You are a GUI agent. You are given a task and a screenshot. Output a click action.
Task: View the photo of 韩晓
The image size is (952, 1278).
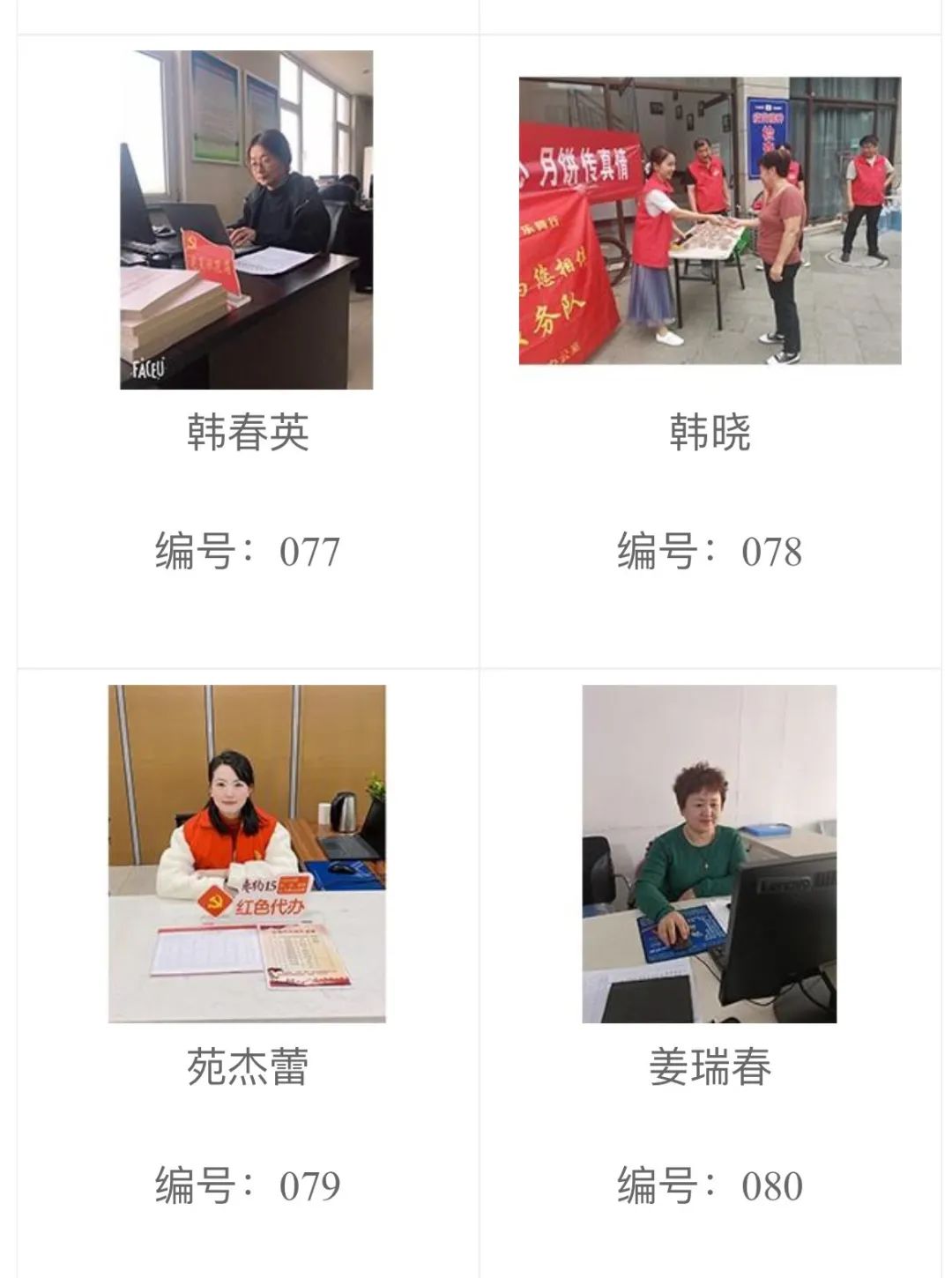(x=710, y=220)
